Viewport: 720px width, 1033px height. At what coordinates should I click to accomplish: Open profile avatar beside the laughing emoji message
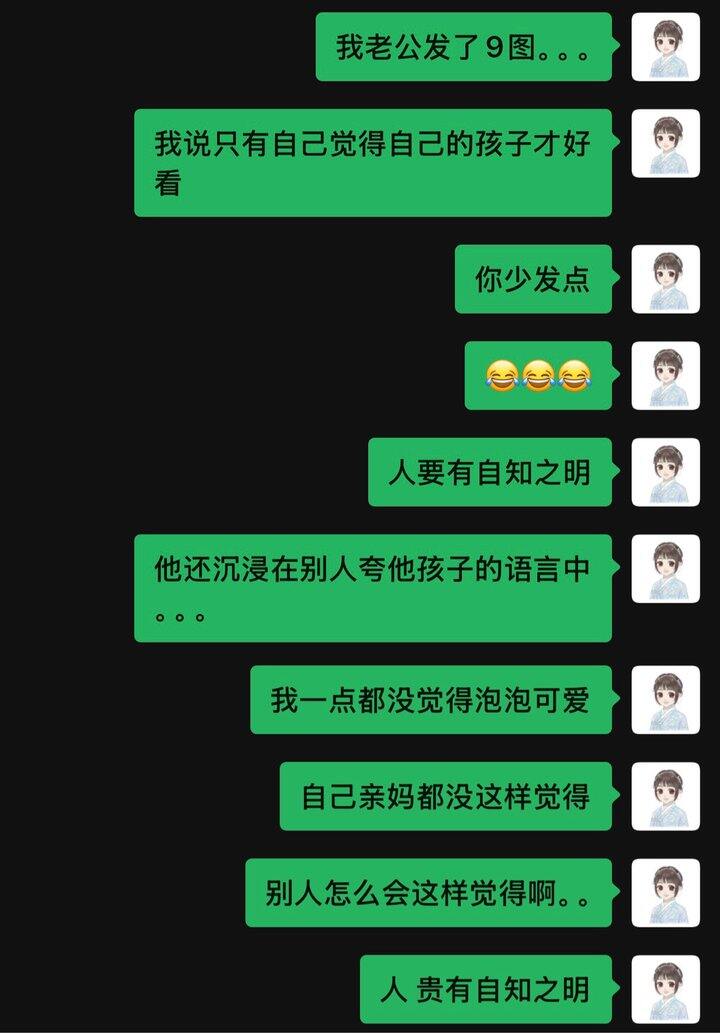point(665,375)
